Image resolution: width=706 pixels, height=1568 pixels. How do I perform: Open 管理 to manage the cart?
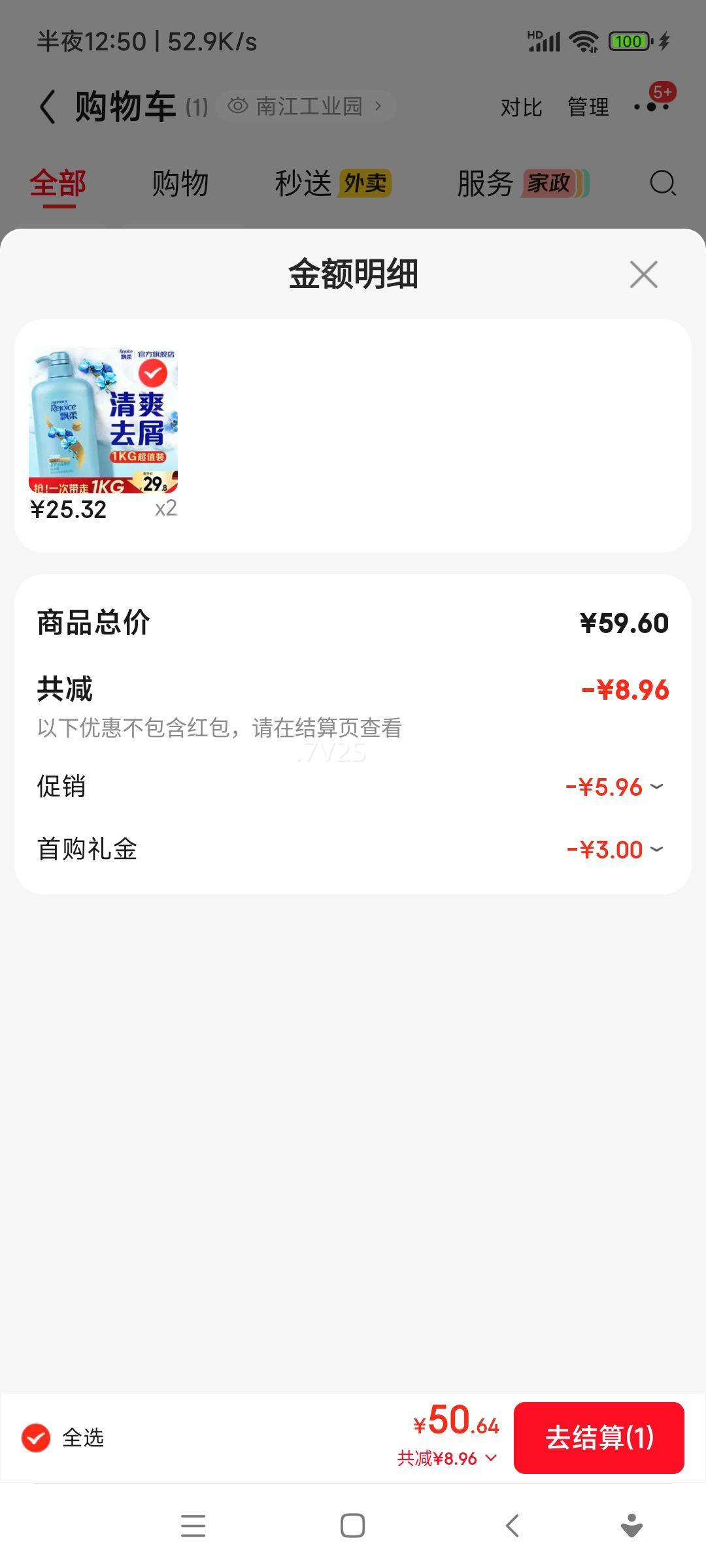pyautogui.click(x=587, y=106)
